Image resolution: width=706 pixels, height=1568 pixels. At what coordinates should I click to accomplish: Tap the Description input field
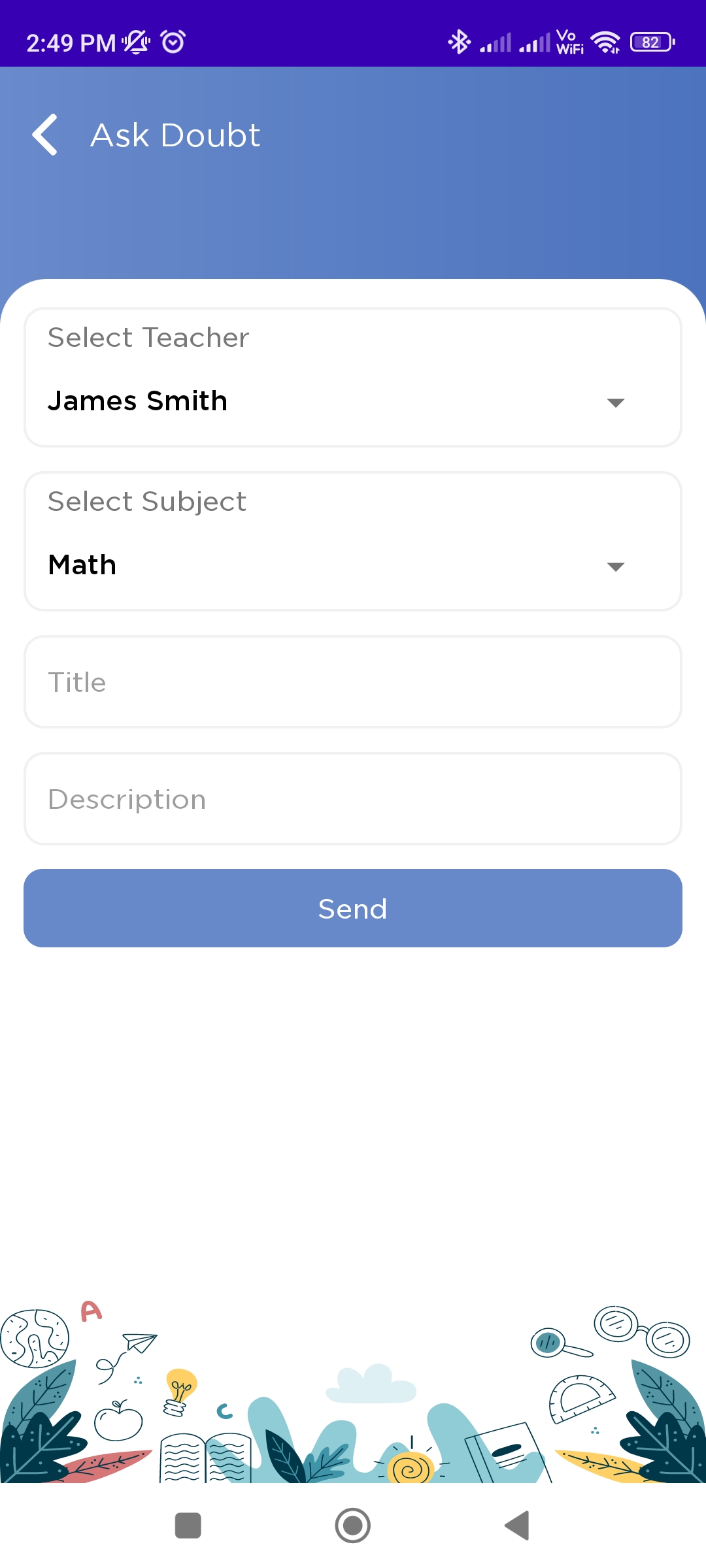(x=353, y=798)
